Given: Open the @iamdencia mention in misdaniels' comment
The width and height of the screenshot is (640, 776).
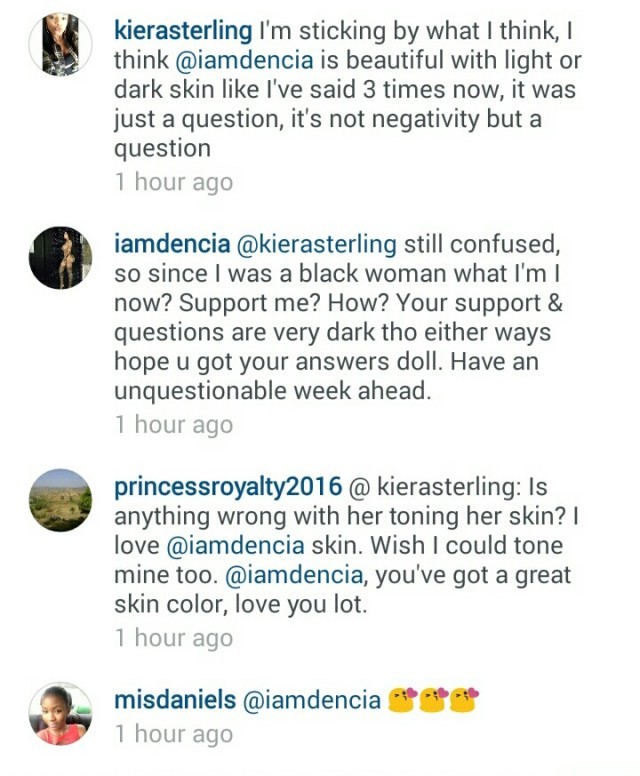Looking at the screenshot, I should point(312,700).
